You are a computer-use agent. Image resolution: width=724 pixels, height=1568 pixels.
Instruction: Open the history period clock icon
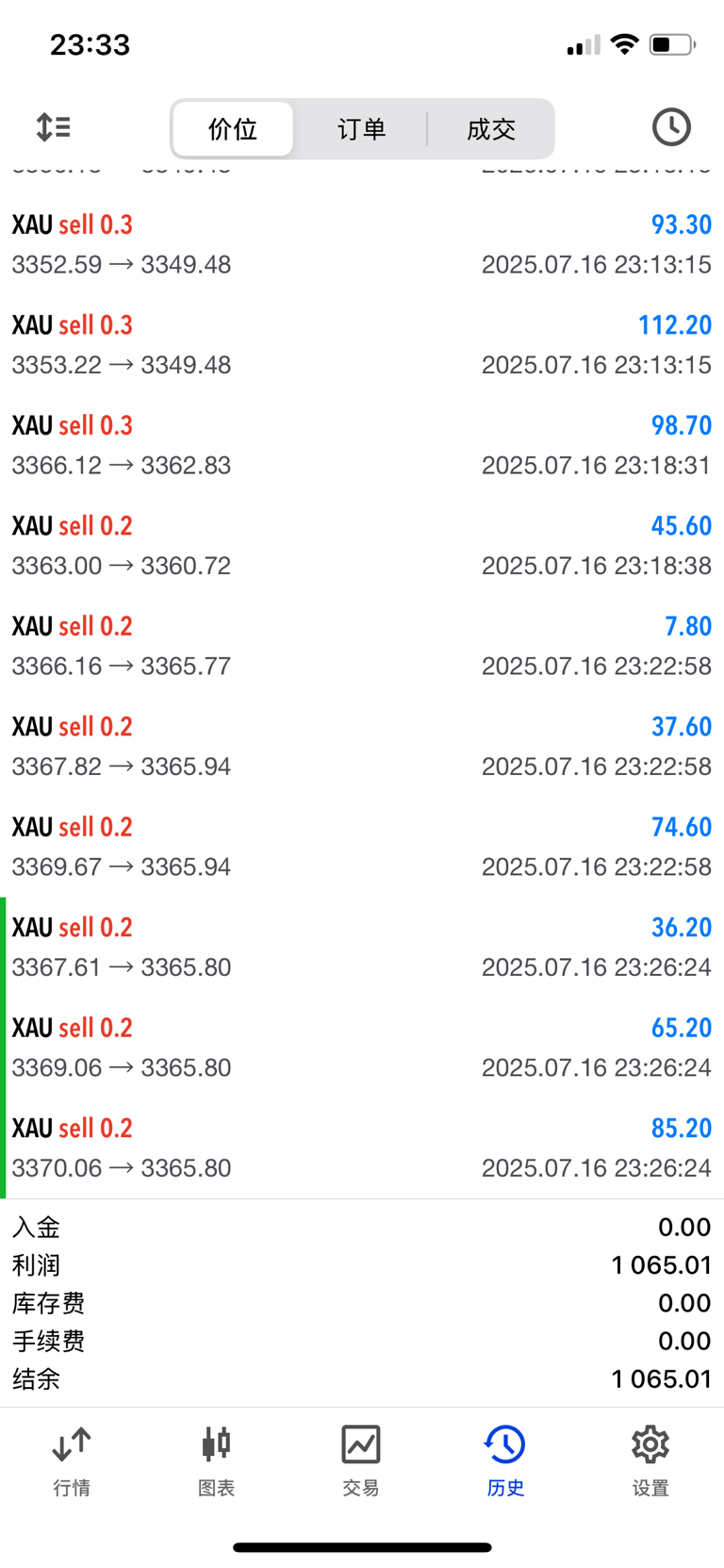click(671, 127)
